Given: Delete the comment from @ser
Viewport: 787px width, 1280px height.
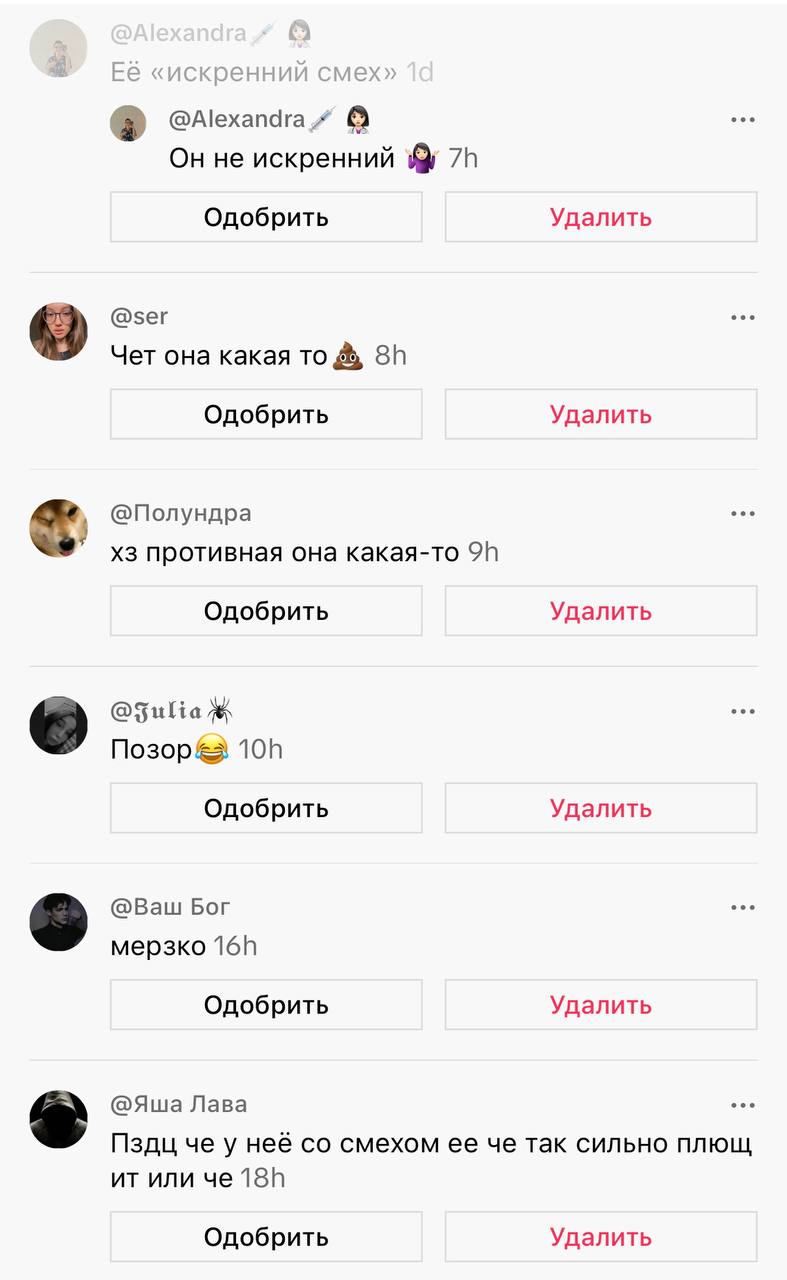Looking at the screenshot, I should pos(601,414).
